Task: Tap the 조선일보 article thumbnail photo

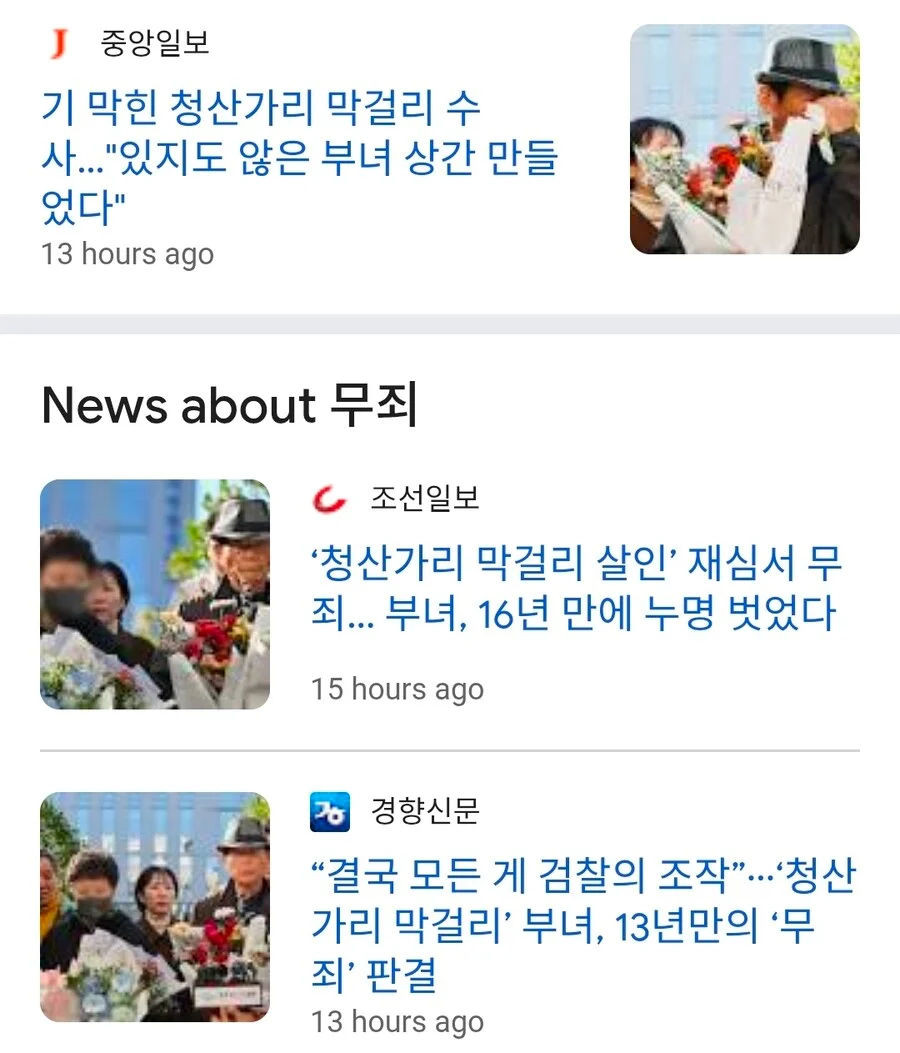Action: pyautogui.click(x=155, y=594)
